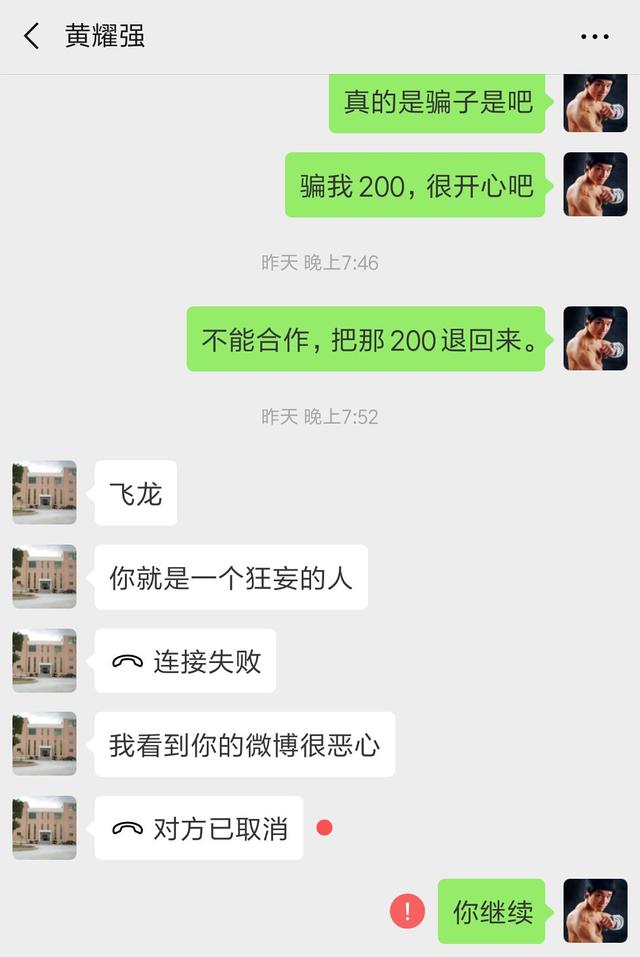Open the three-dot chat options menu

click(x=594, y=37)
